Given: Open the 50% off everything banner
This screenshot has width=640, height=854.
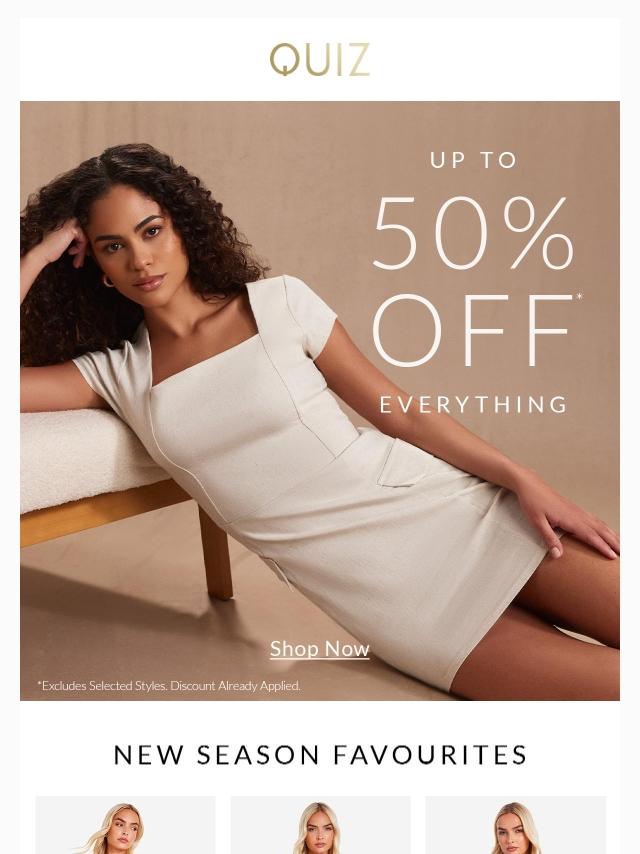Looking at the screenshot, I should [x=473, y=285].
